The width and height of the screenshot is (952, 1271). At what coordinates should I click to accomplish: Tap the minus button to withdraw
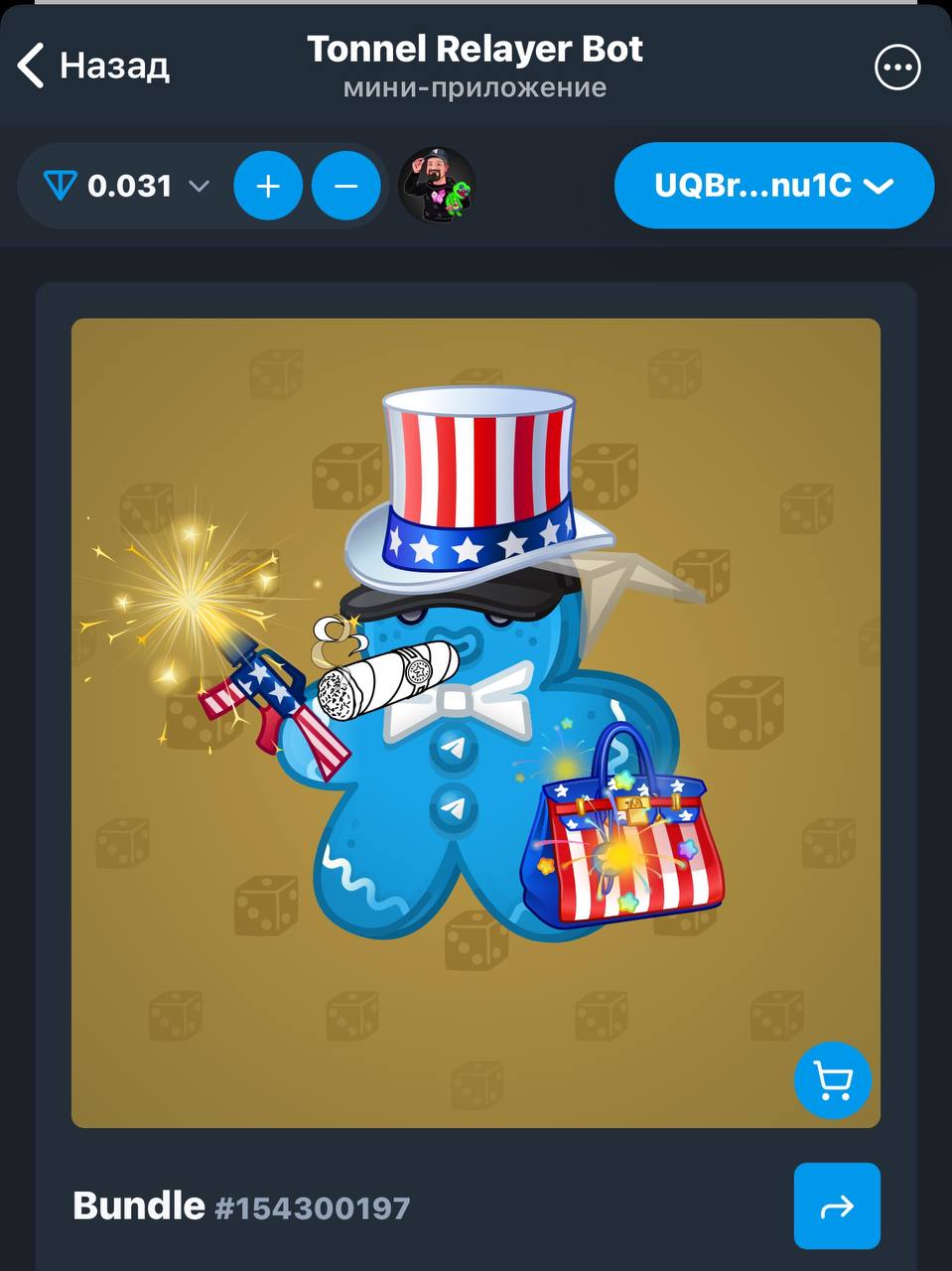345,186
